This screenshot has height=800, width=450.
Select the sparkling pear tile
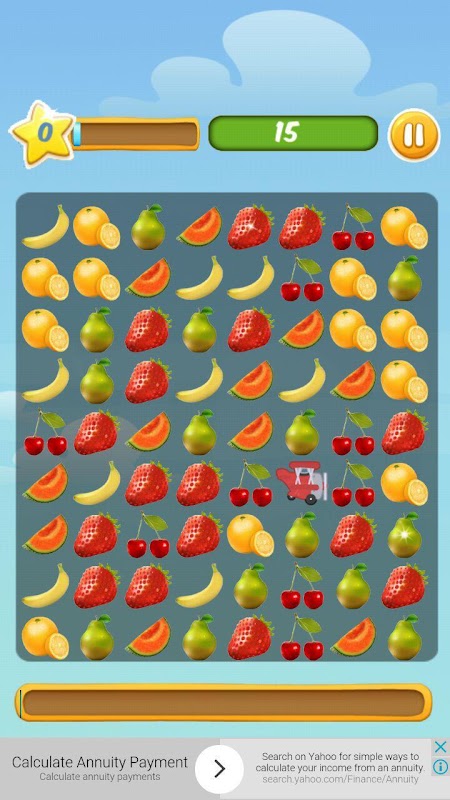click(x=405, y=535)
